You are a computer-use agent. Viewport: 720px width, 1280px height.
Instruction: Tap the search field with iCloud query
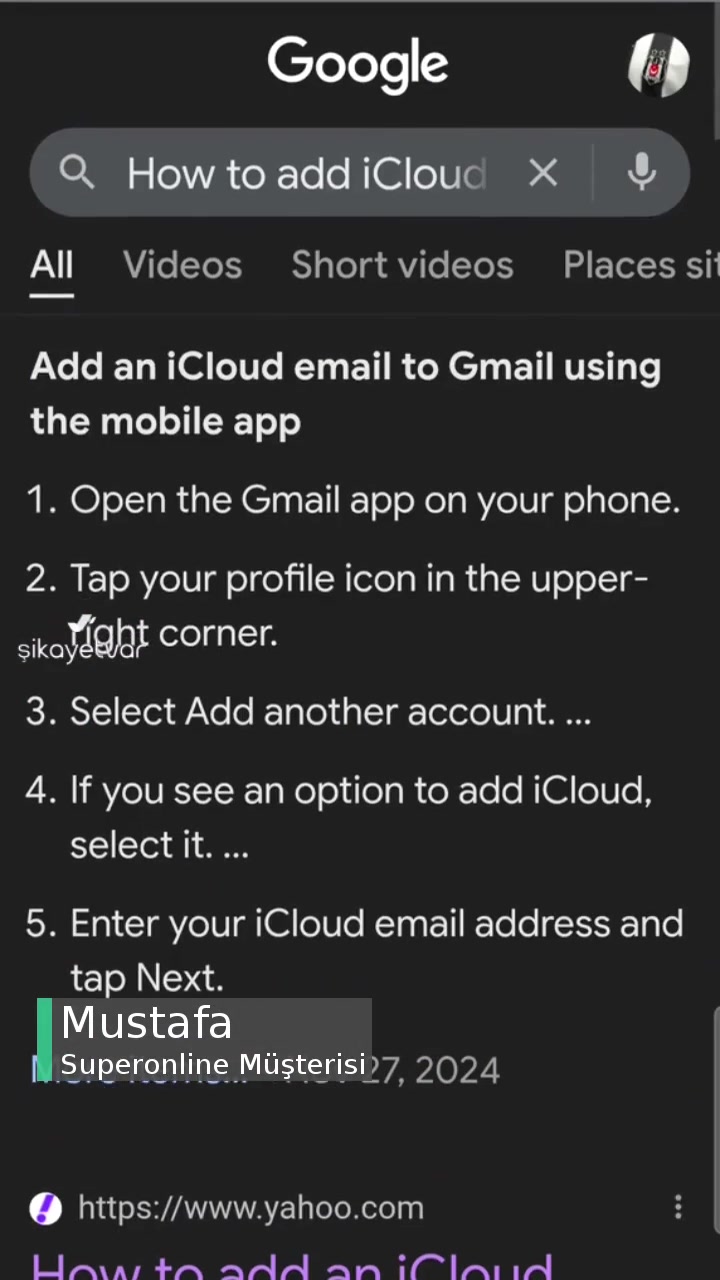(306, 174)
